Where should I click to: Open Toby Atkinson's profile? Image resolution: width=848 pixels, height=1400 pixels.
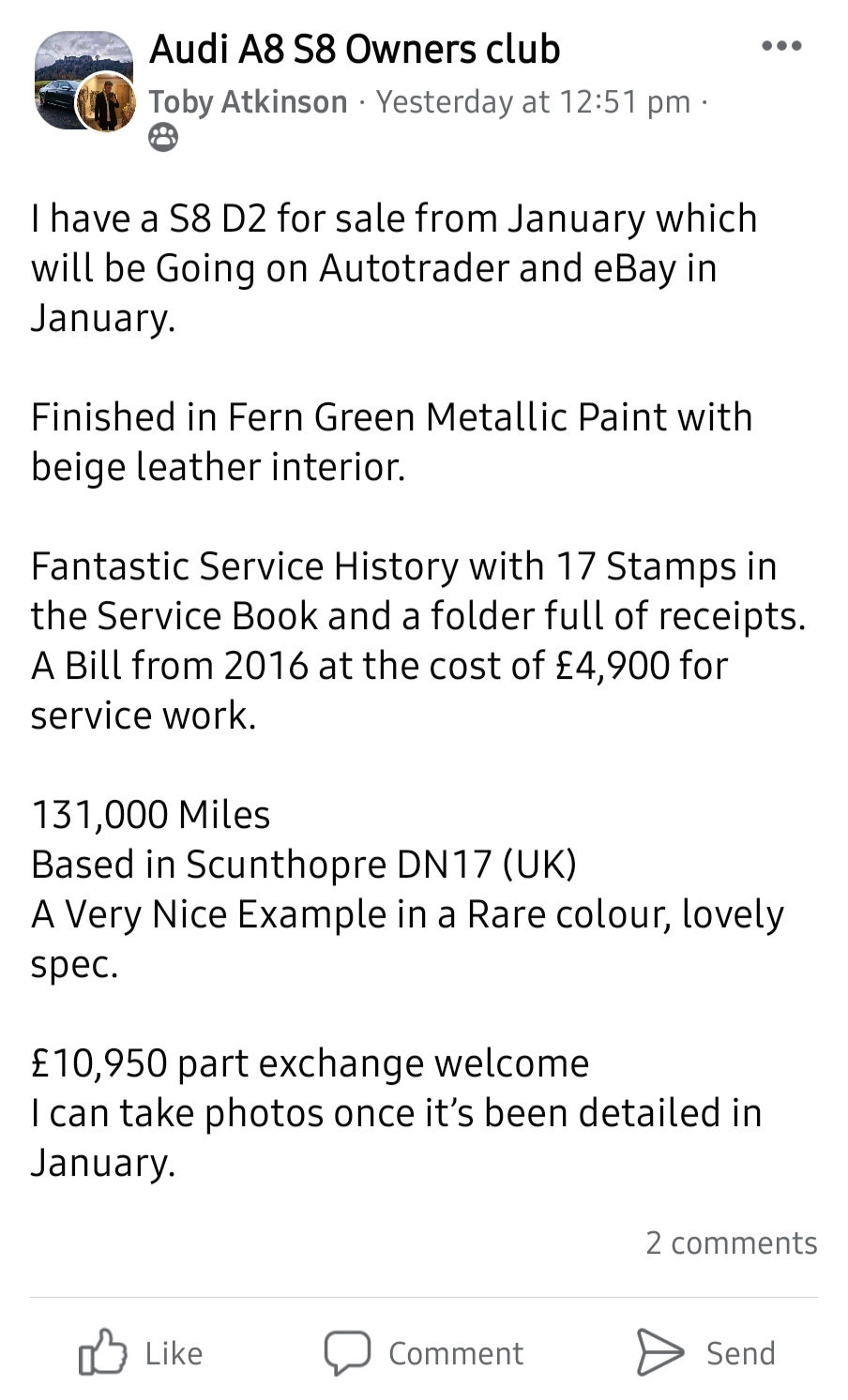tap(249, 101)
